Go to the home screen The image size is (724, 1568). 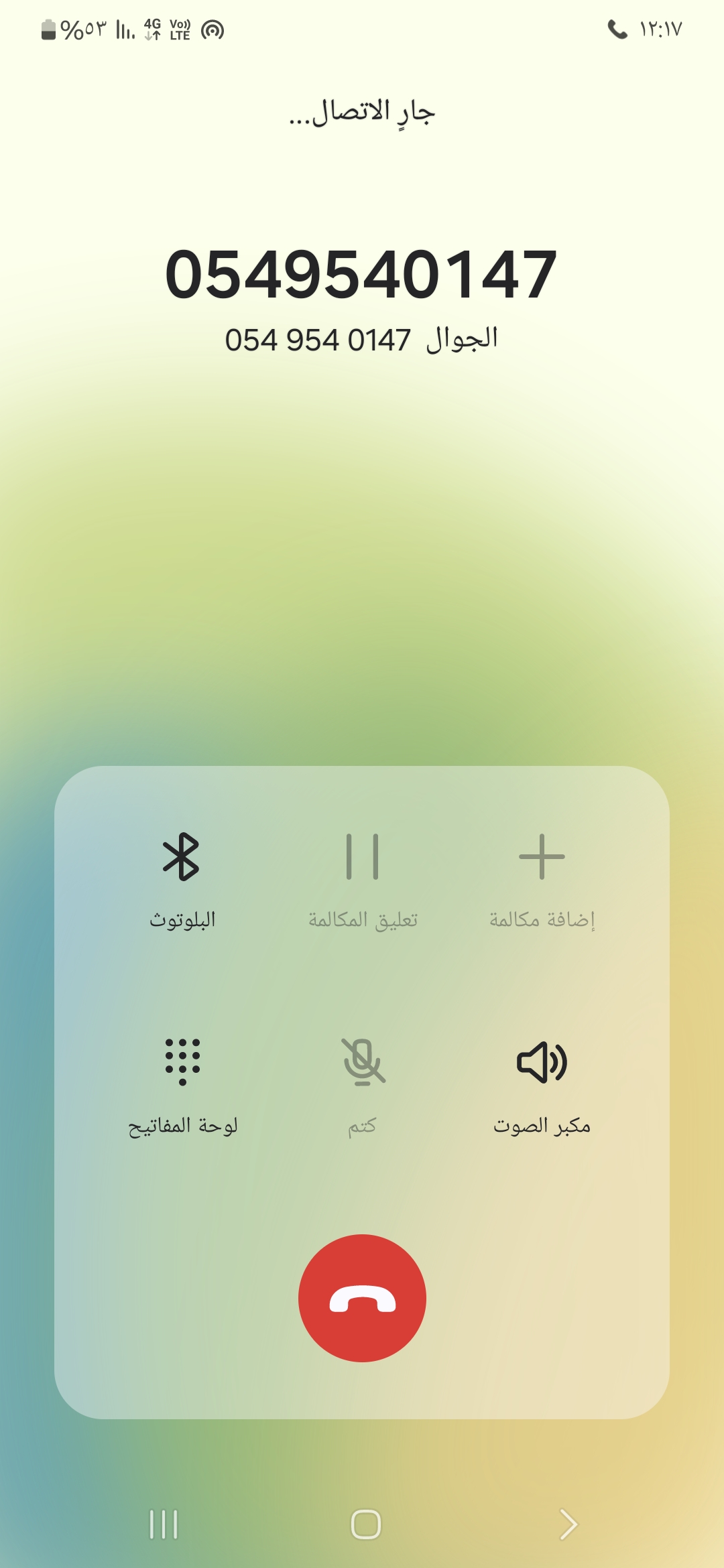[366, 1524]
